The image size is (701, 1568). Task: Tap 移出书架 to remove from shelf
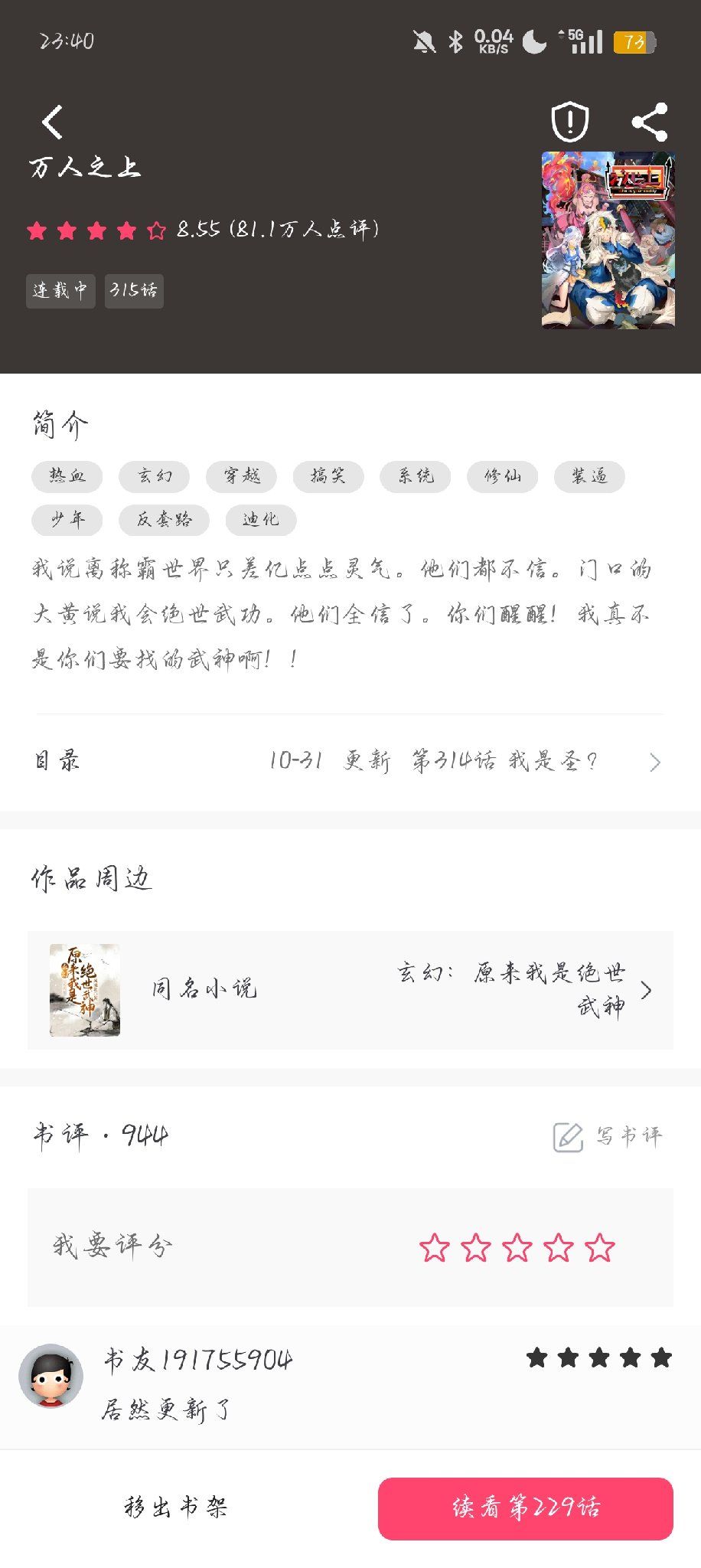177,1508
